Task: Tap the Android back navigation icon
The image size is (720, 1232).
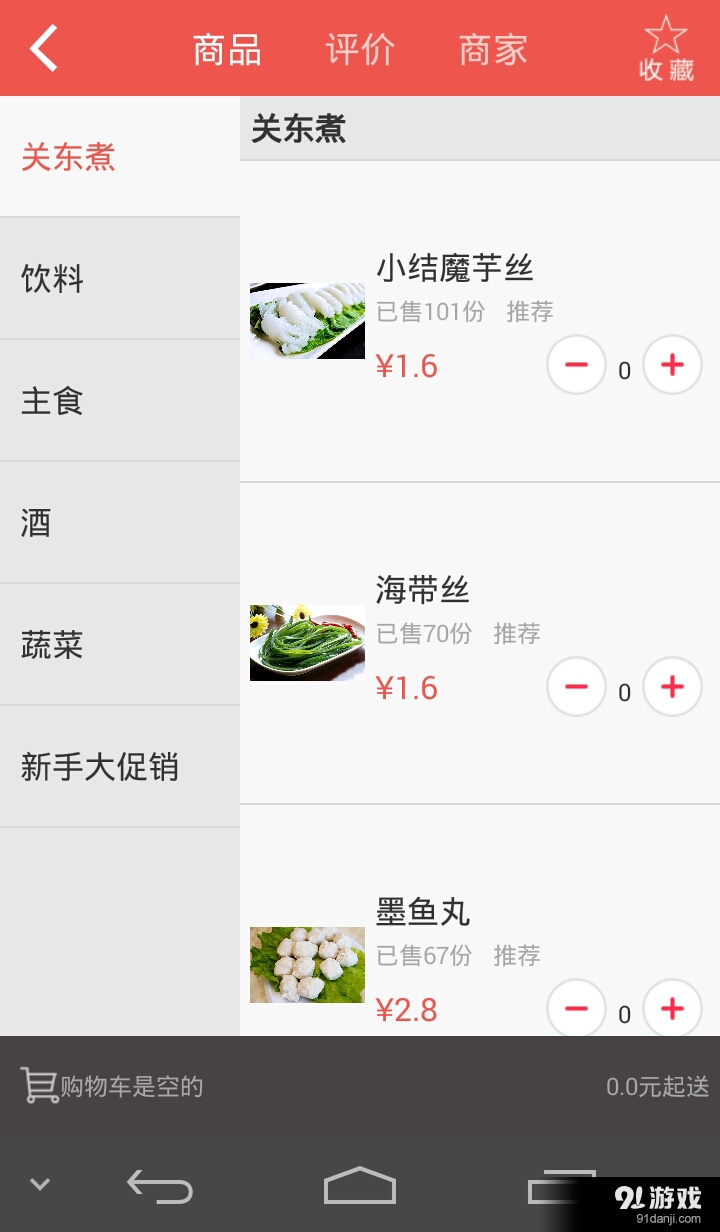Action: [161, 1187]
